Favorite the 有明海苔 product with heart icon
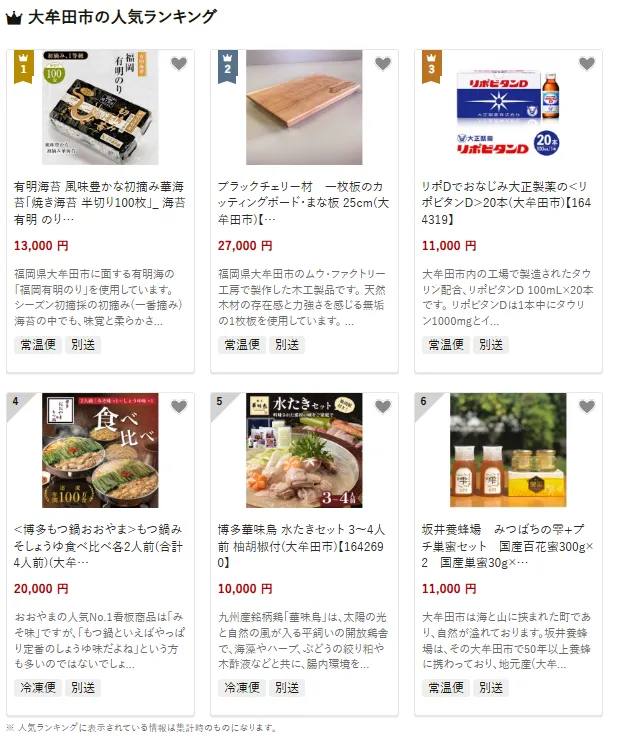The height and width of the screenshot is (742, 622). tap(178, 64)
